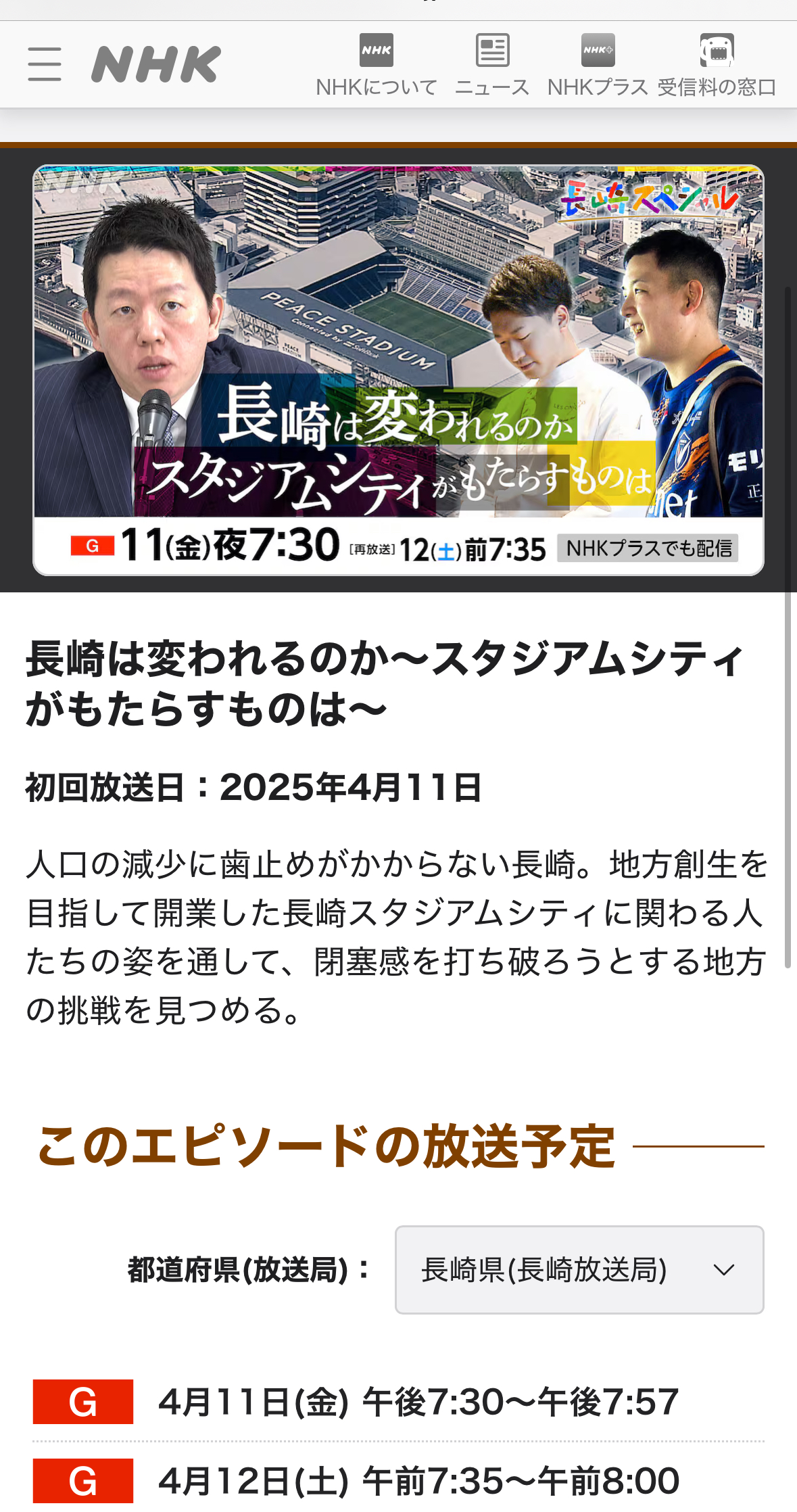The height and width of the screenshot is (1512, 797).
Task: Tap the NHK logo to go home
Action: click(x=156, y=64)
